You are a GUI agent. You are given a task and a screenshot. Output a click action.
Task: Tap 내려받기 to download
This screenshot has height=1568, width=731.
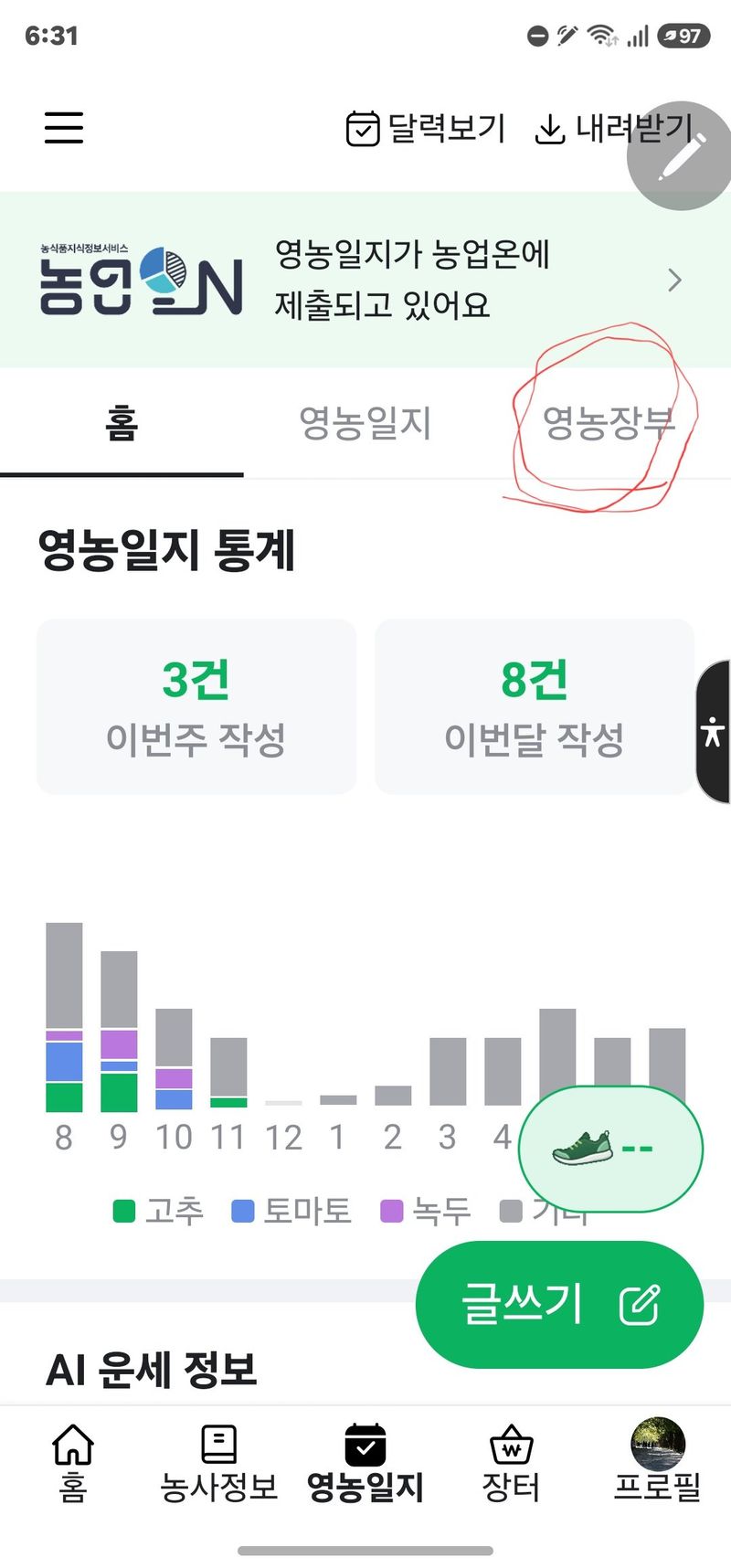pyautogui.click(x=614, y=128)
